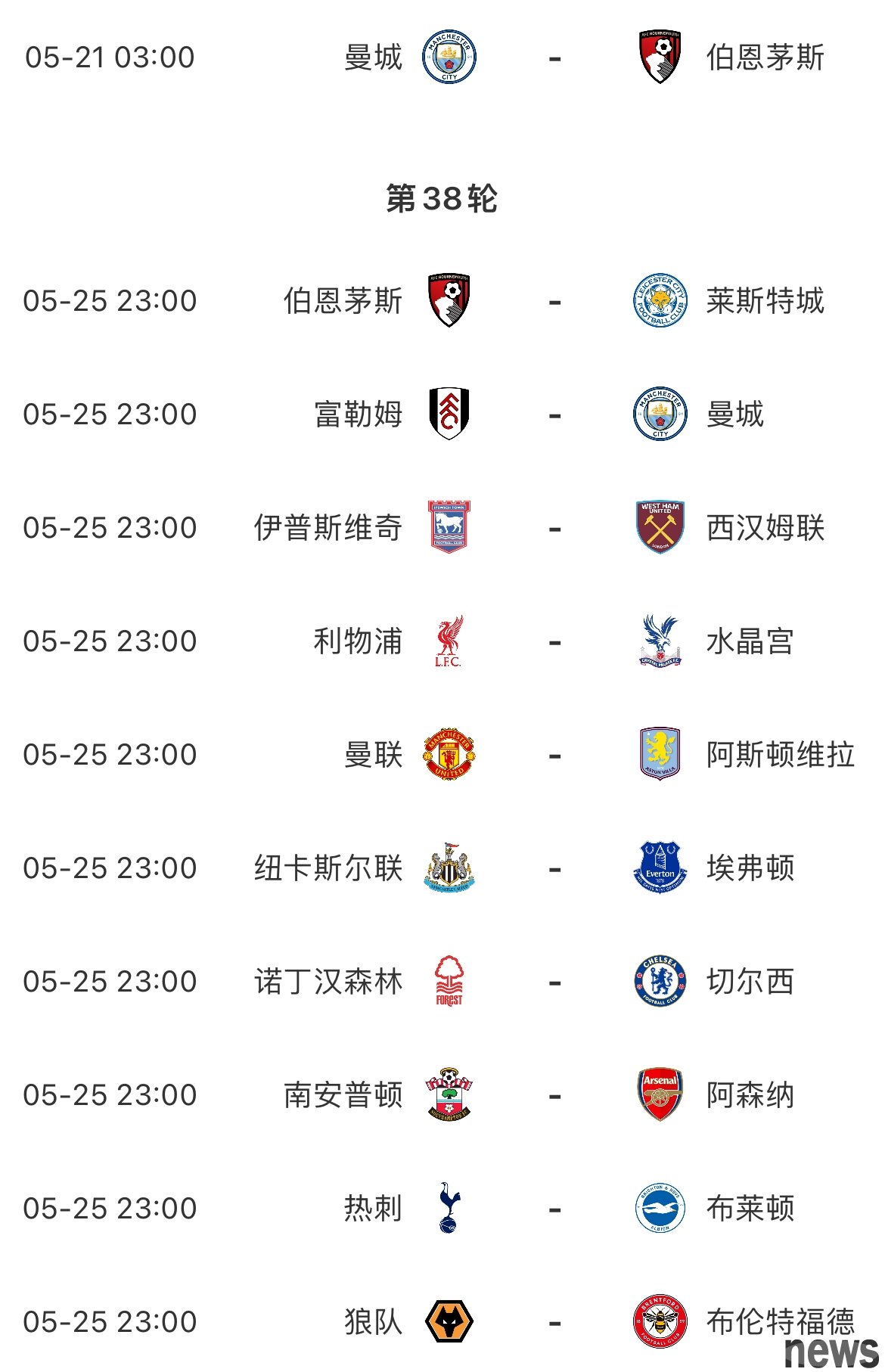Open the Man City vs Bournemouth match on 05-21
The image size is (885, 1372).
(554, 57)
